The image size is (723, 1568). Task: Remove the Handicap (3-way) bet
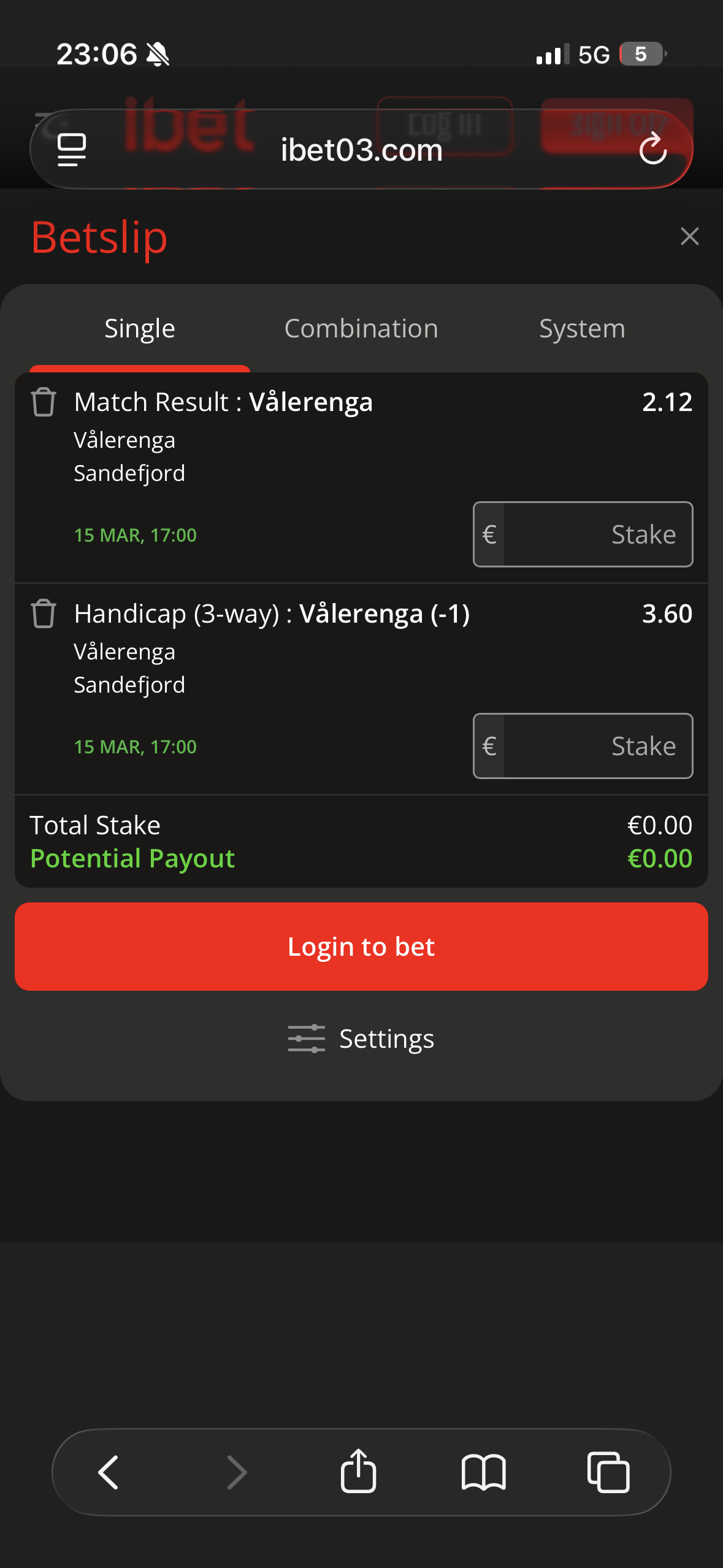click(44, 614)
